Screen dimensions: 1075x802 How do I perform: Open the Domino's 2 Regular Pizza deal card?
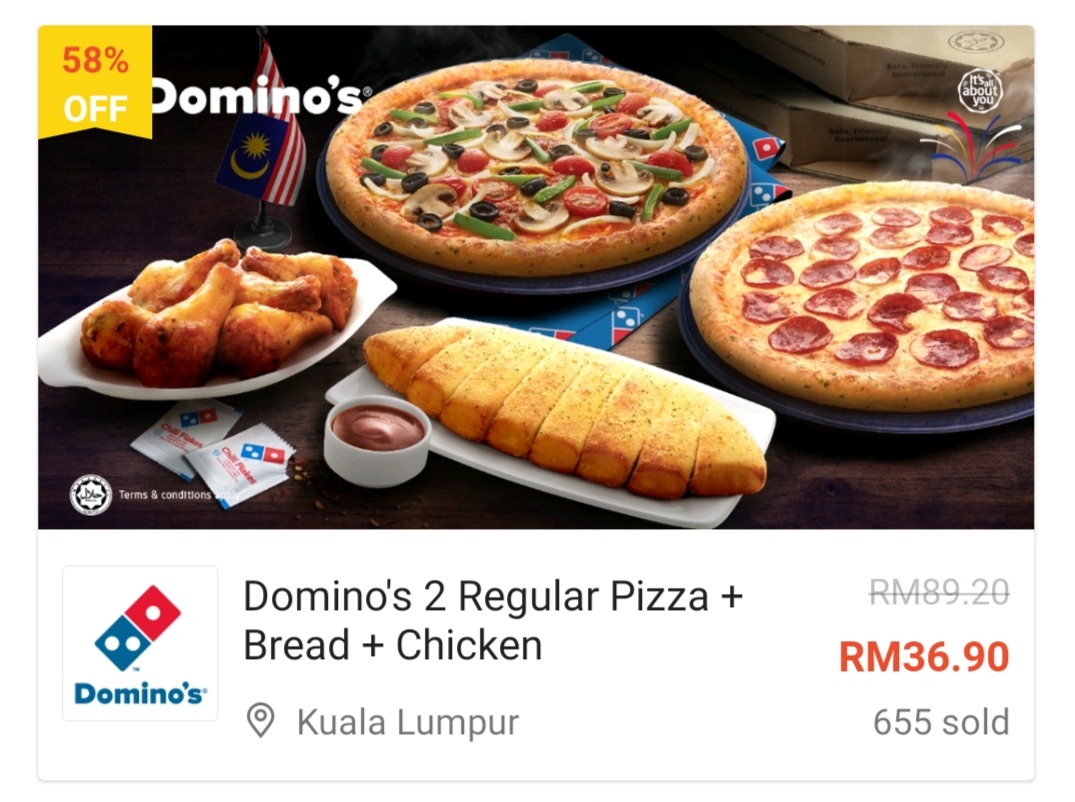(x=493, y=620)
